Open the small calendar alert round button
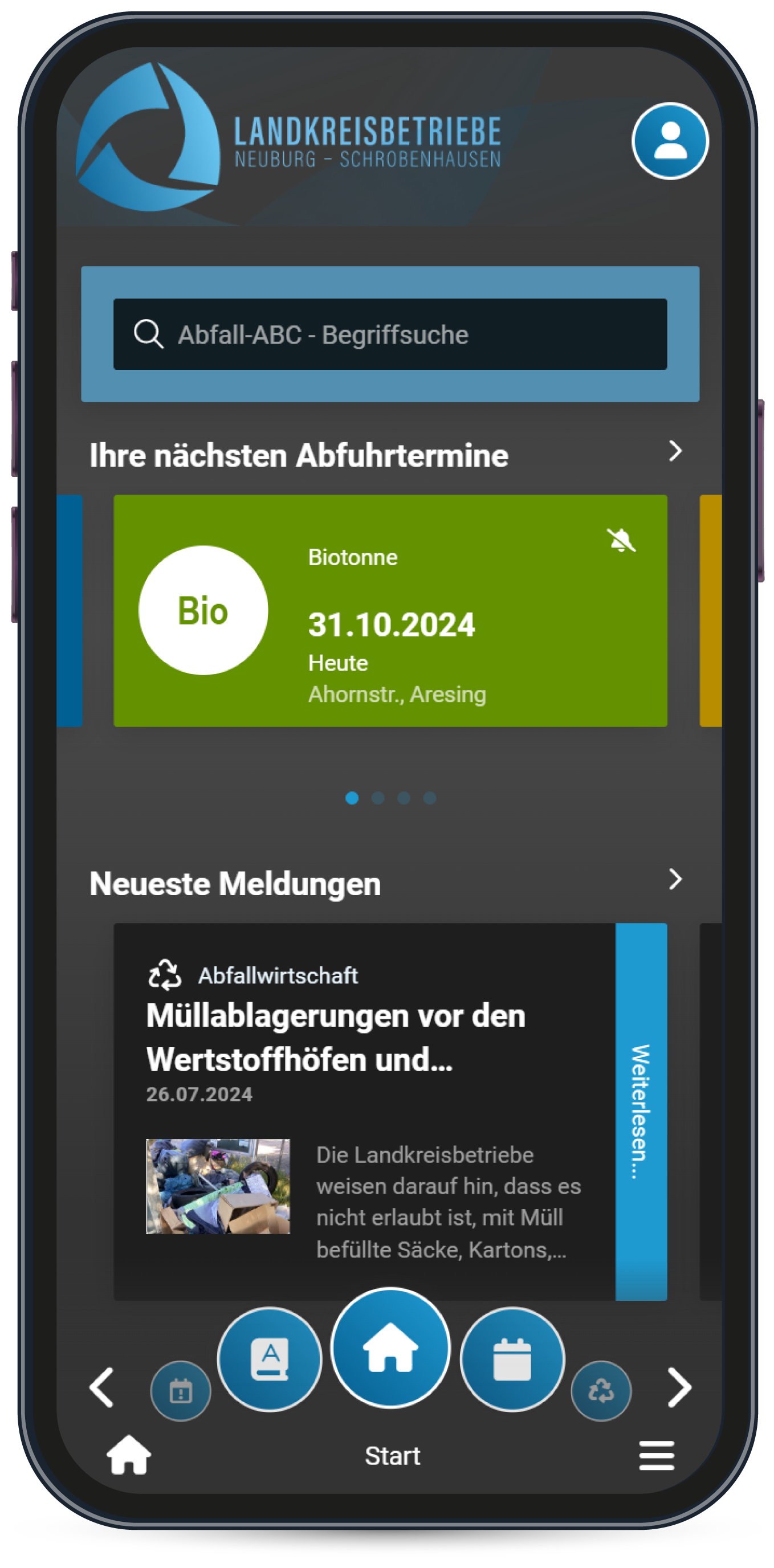Image resolution: width=774 pixels, height=1568 pixels. click(x=180, y=1390)
